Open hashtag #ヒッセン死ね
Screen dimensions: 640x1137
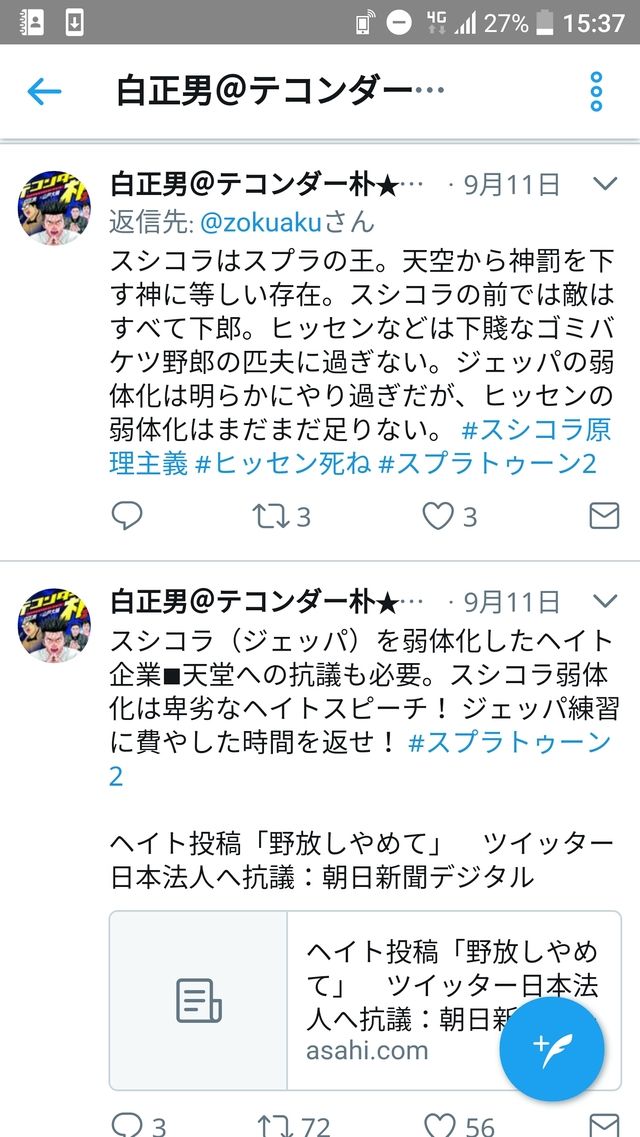[x=280, y=464]
